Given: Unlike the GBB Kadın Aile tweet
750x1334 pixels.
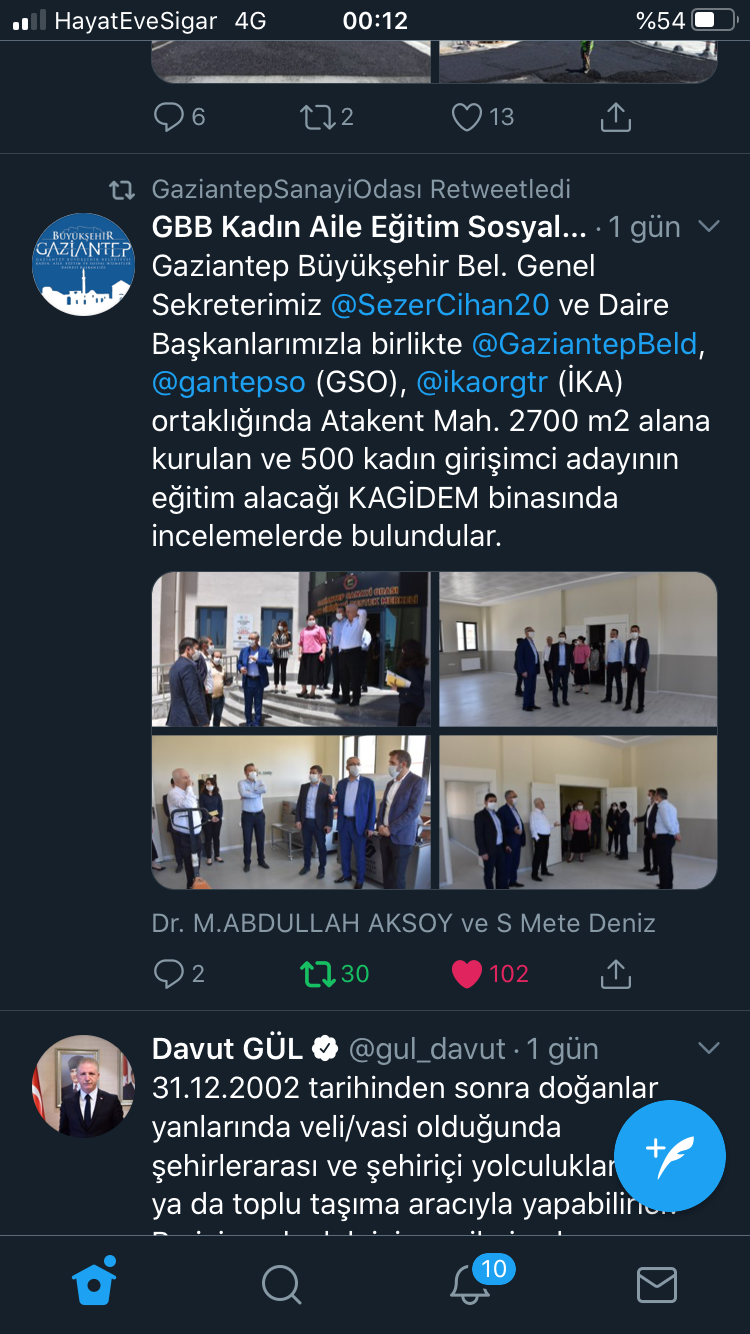Looking at the screenshot, I should point(467,973).
